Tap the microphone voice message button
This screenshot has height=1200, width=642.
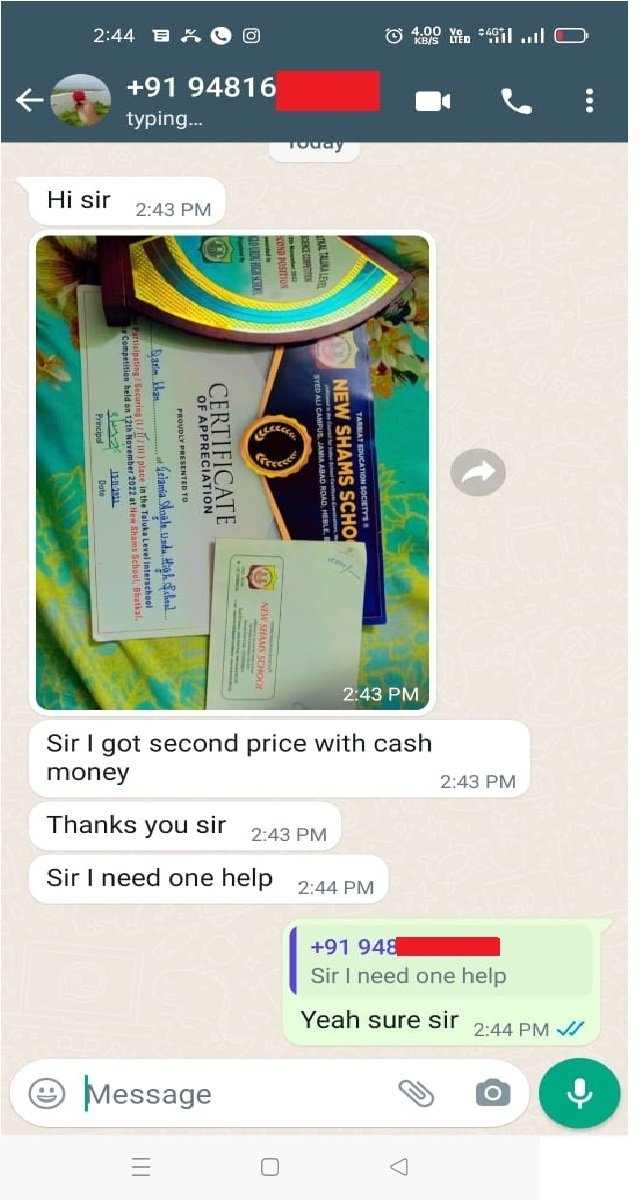coord(579,1093)
